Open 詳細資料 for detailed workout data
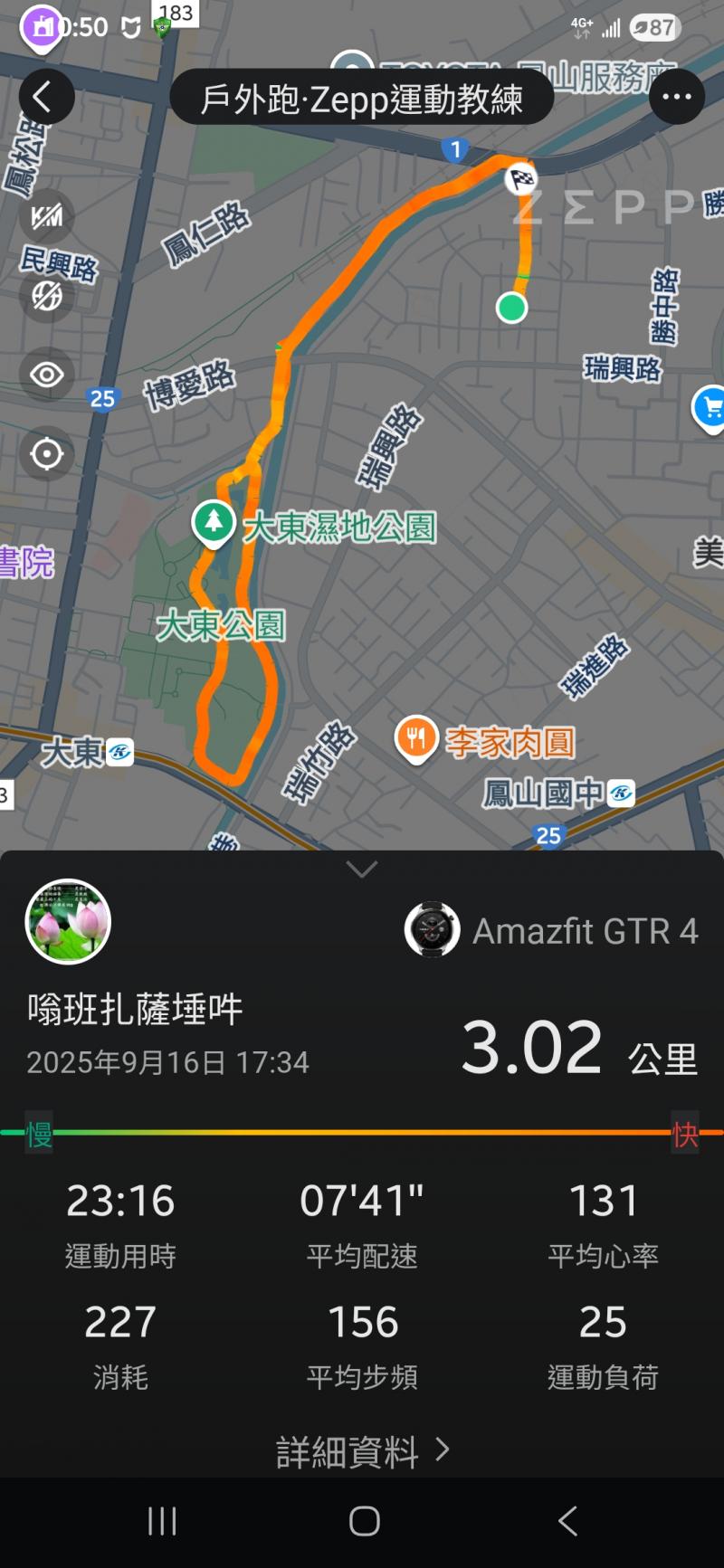The width and height of the screenshot is (724, 1568). (x=362, y=1451)
